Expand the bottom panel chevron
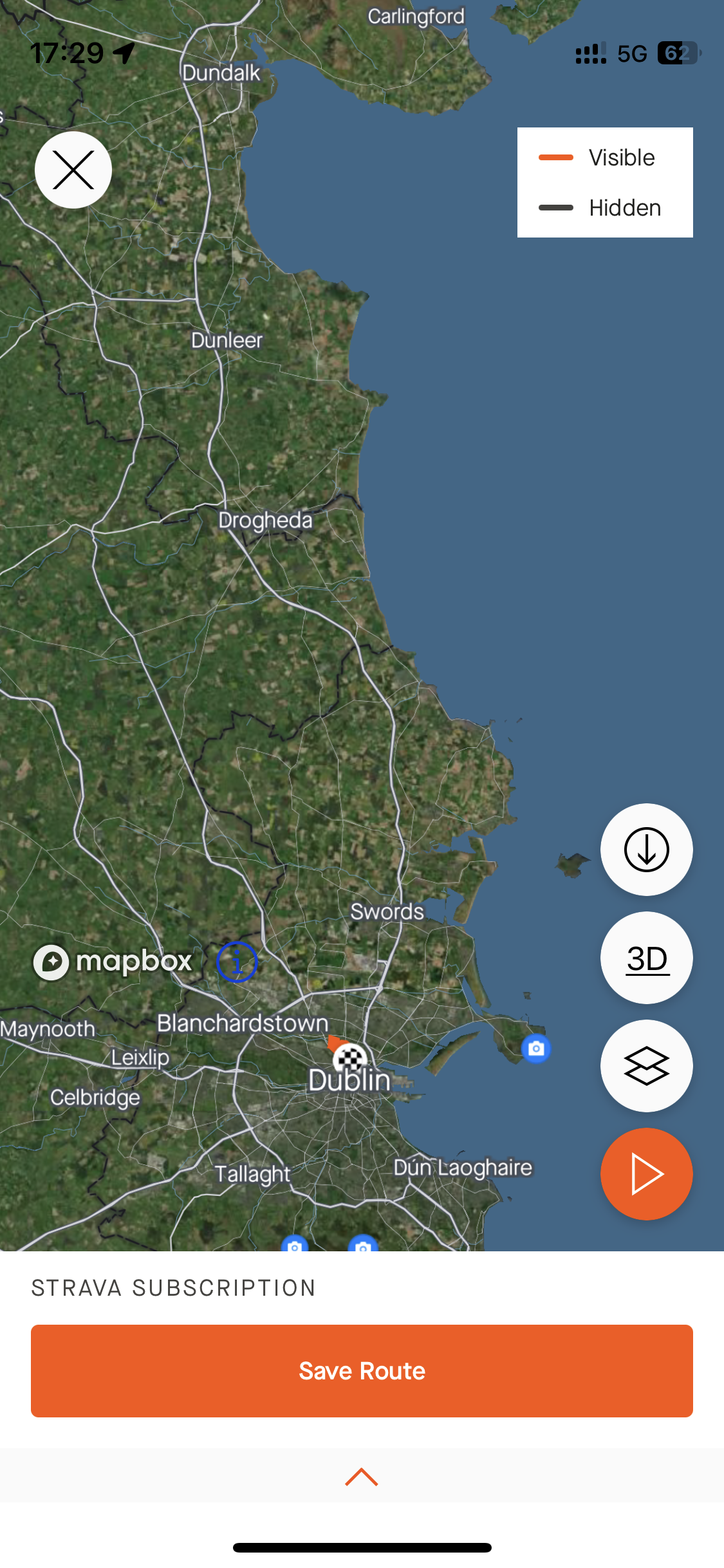The image size is (724, 1568). 362,1477
